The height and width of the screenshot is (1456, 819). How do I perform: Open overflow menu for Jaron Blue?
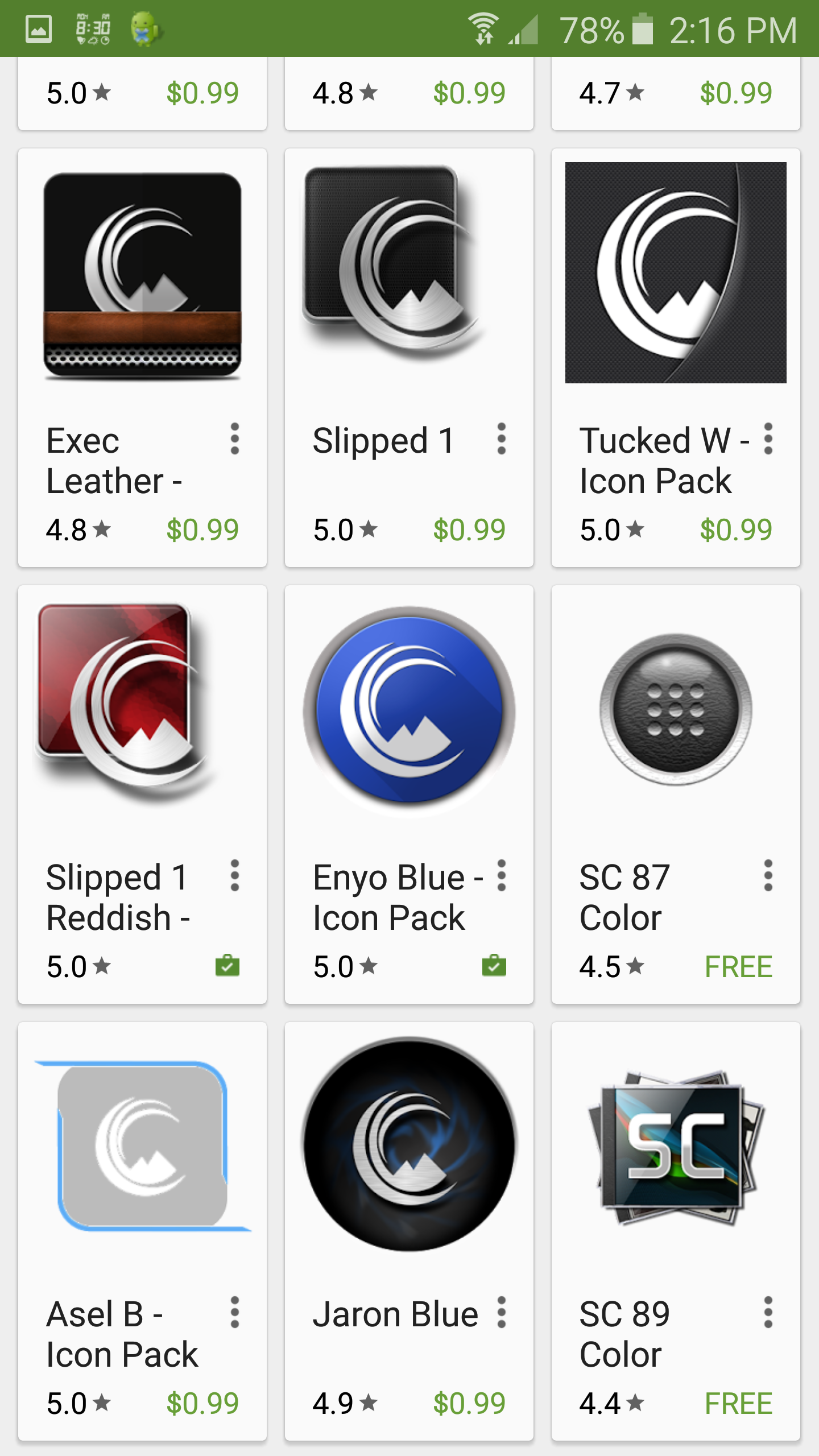click(x=501, y=1313)
